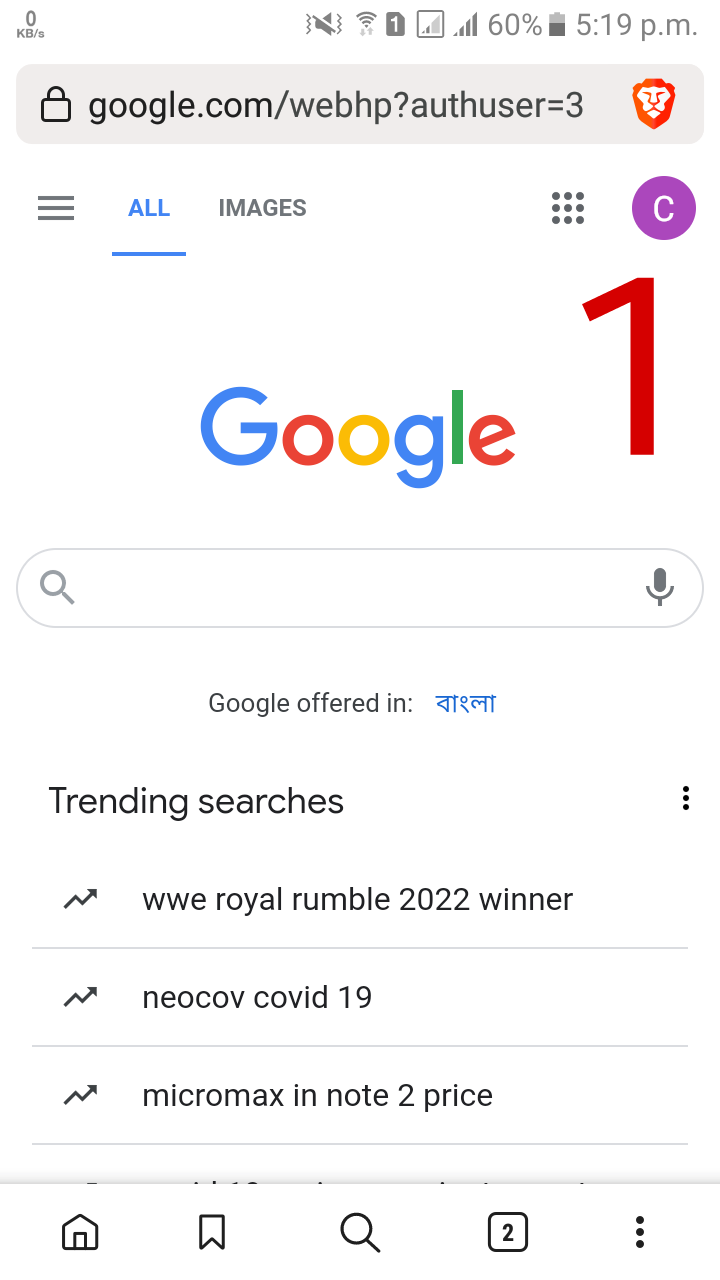Go to the browser home page

80,1232
